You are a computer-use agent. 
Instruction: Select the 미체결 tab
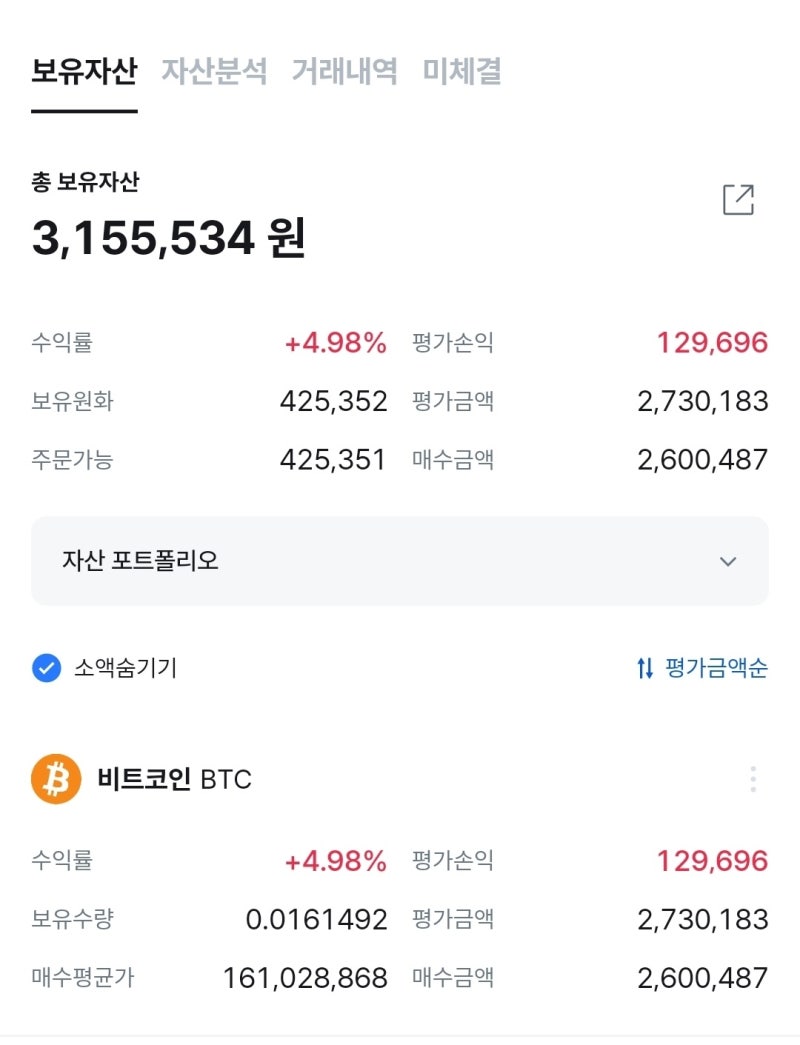(x=464, y=72)
